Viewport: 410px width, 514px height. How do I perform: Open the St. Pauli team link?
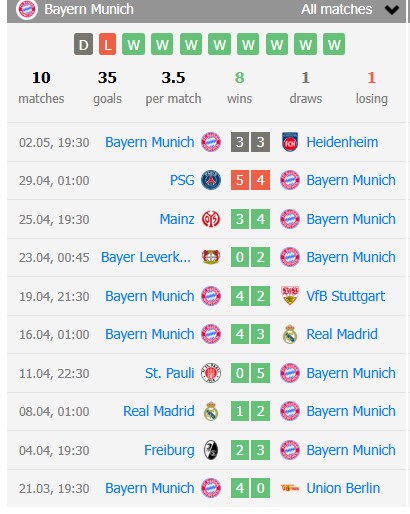pyautogui.click(x=169, y=373)
